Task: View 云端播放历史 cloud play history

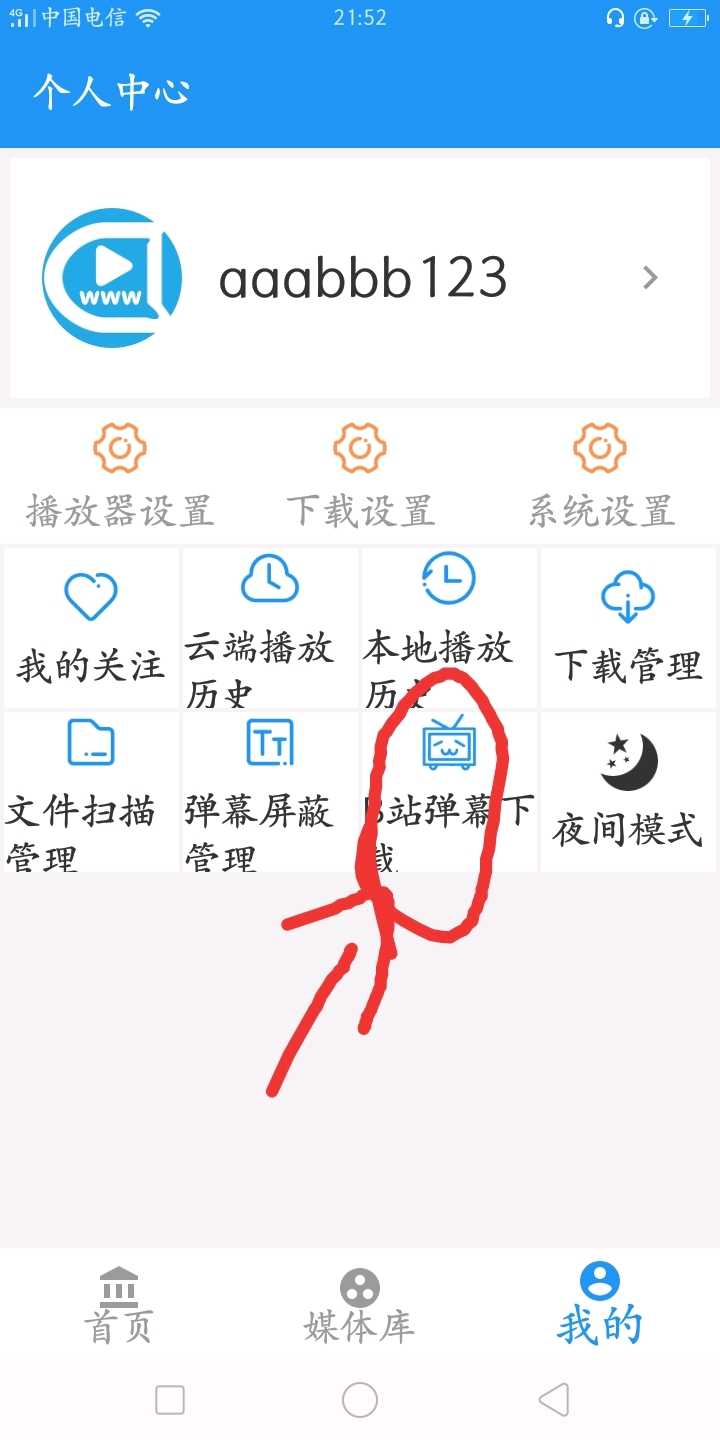Action: coord(270,628)
